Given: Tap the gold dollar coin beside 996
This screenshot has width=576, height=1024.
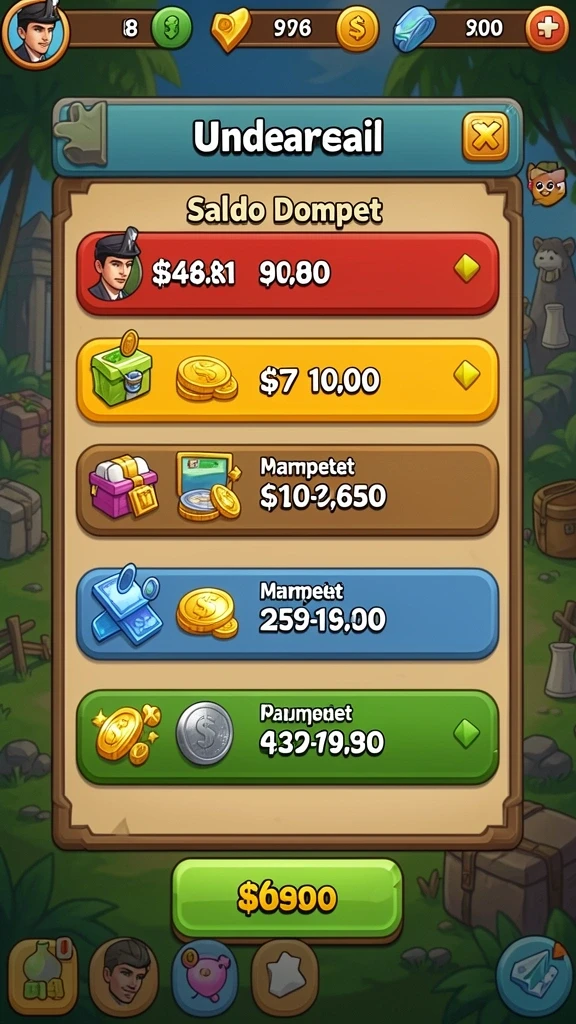Looking at the screenshot, I should point(357,29).
